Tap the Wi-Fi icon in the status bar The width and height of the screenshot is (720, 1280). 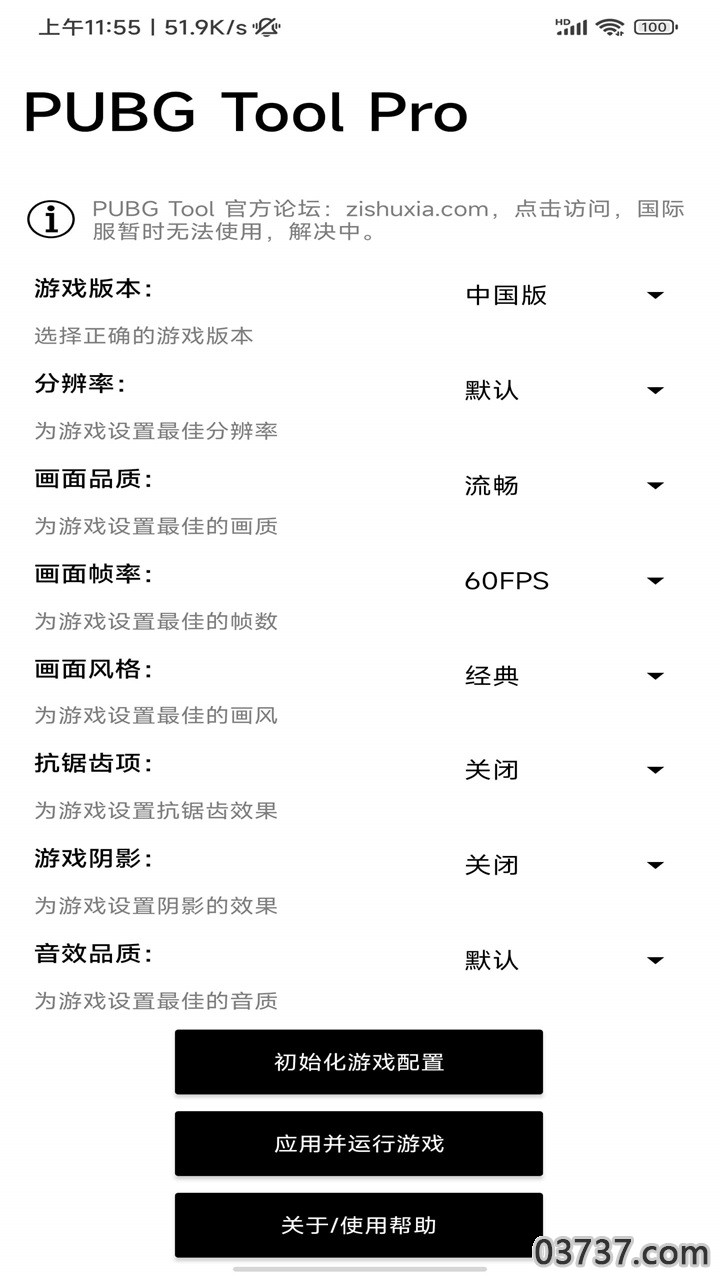[x=608, y=27]
